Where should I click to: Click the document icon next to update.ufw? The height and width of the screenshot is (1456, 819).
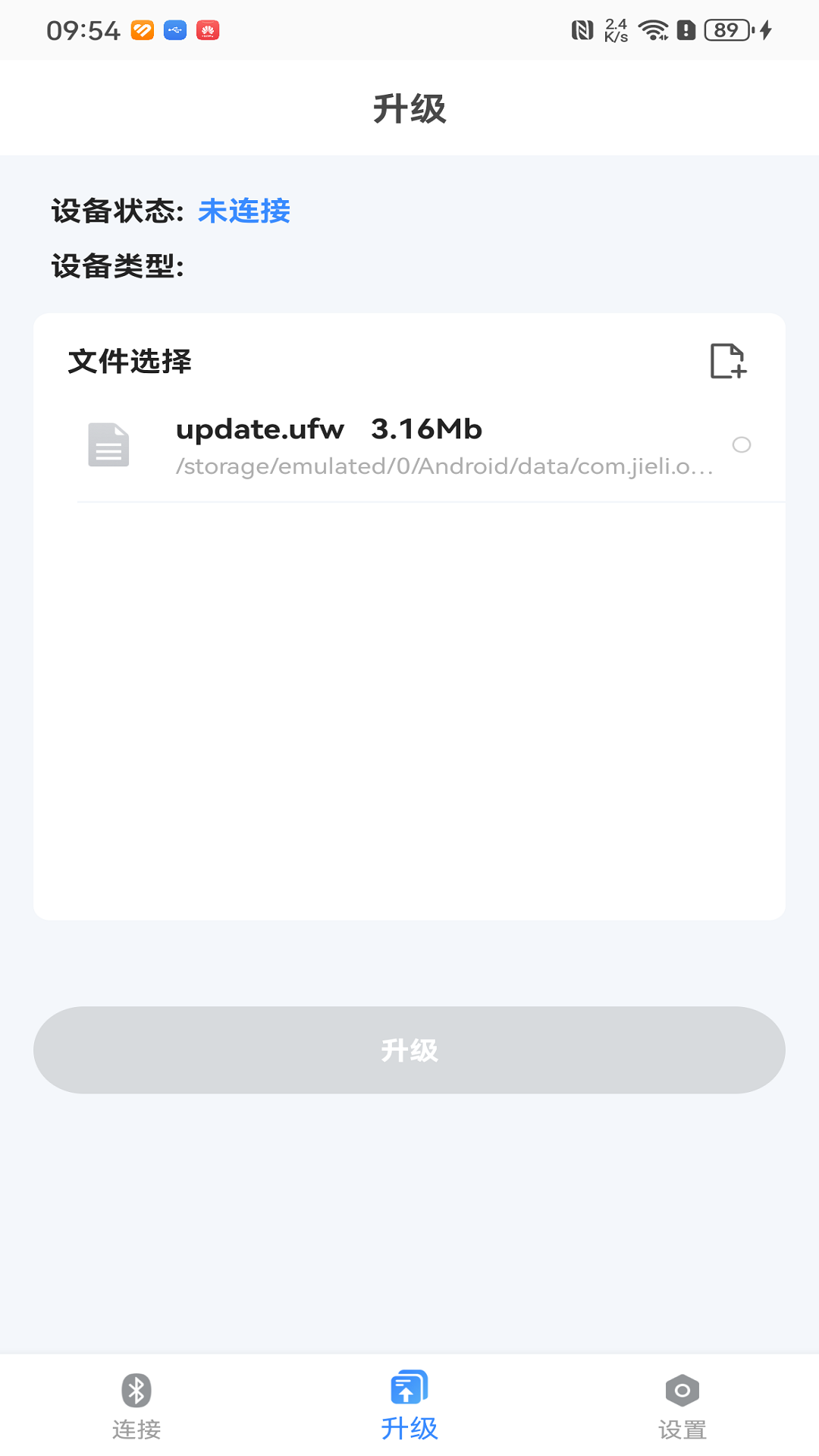coord(108,445)
